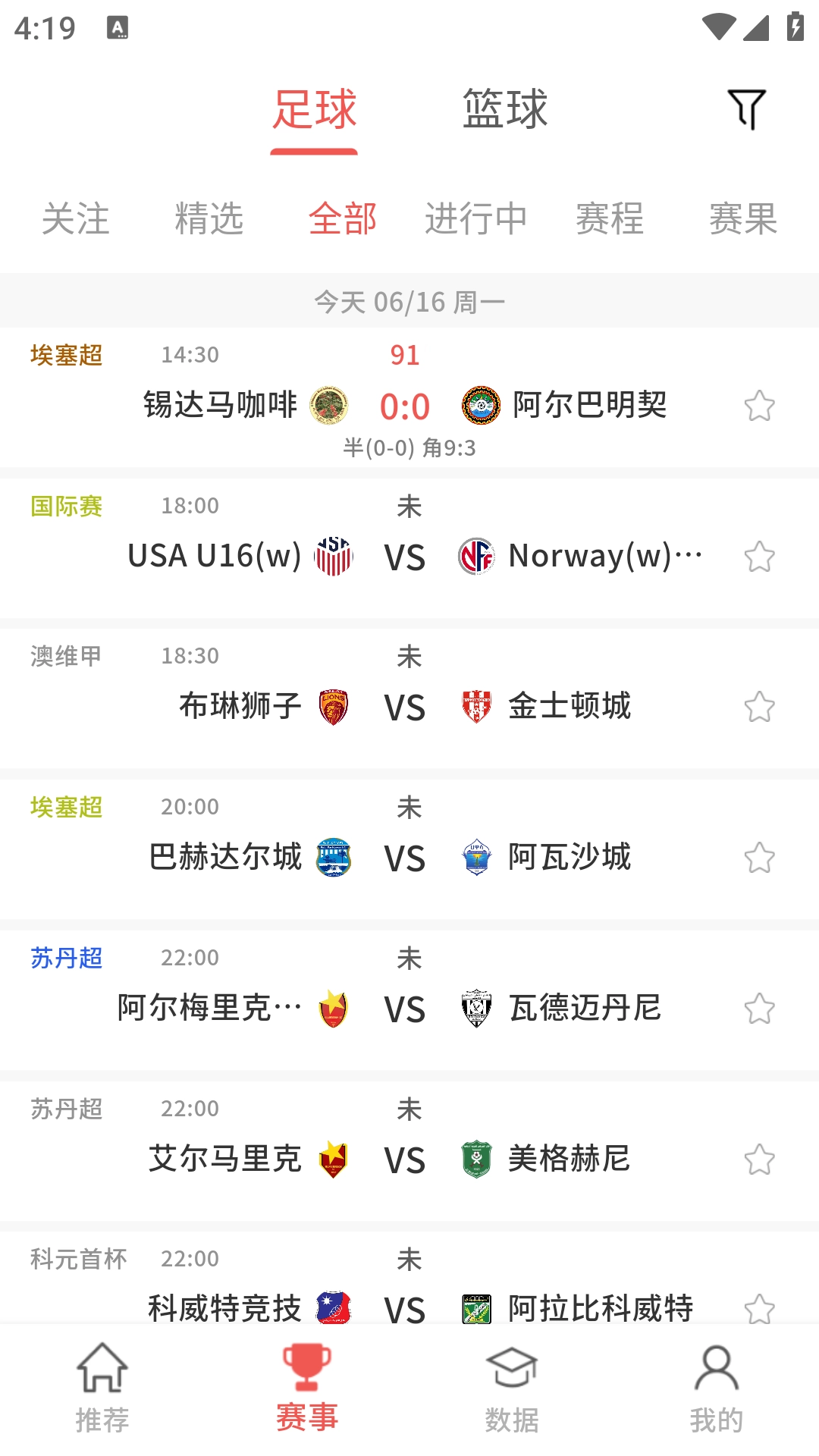The image size is (819, 1456).
Task: Open the match filter icon
Action: coord(746,110)
